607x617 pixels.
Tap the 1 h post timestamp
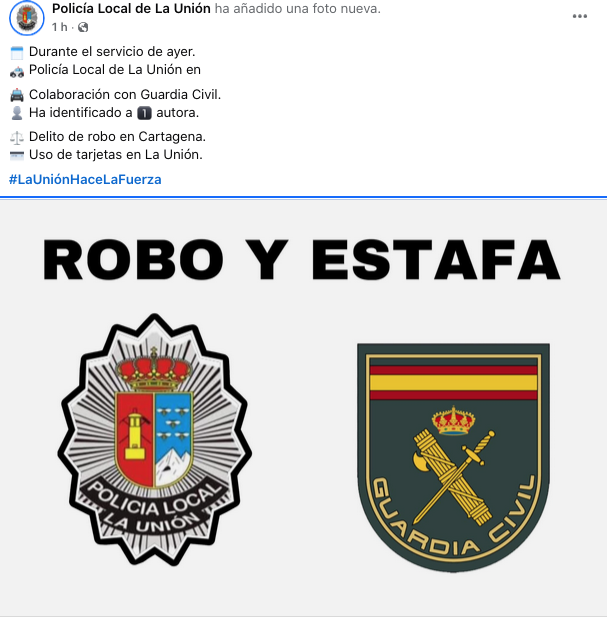[x=60, y=27]
